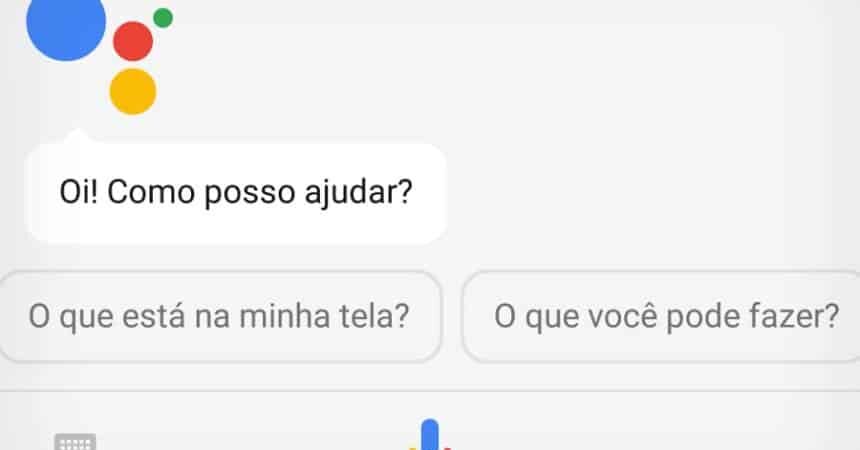Activate the Assistant microphone
860x450 pixels.
click(x=430, y=437)
